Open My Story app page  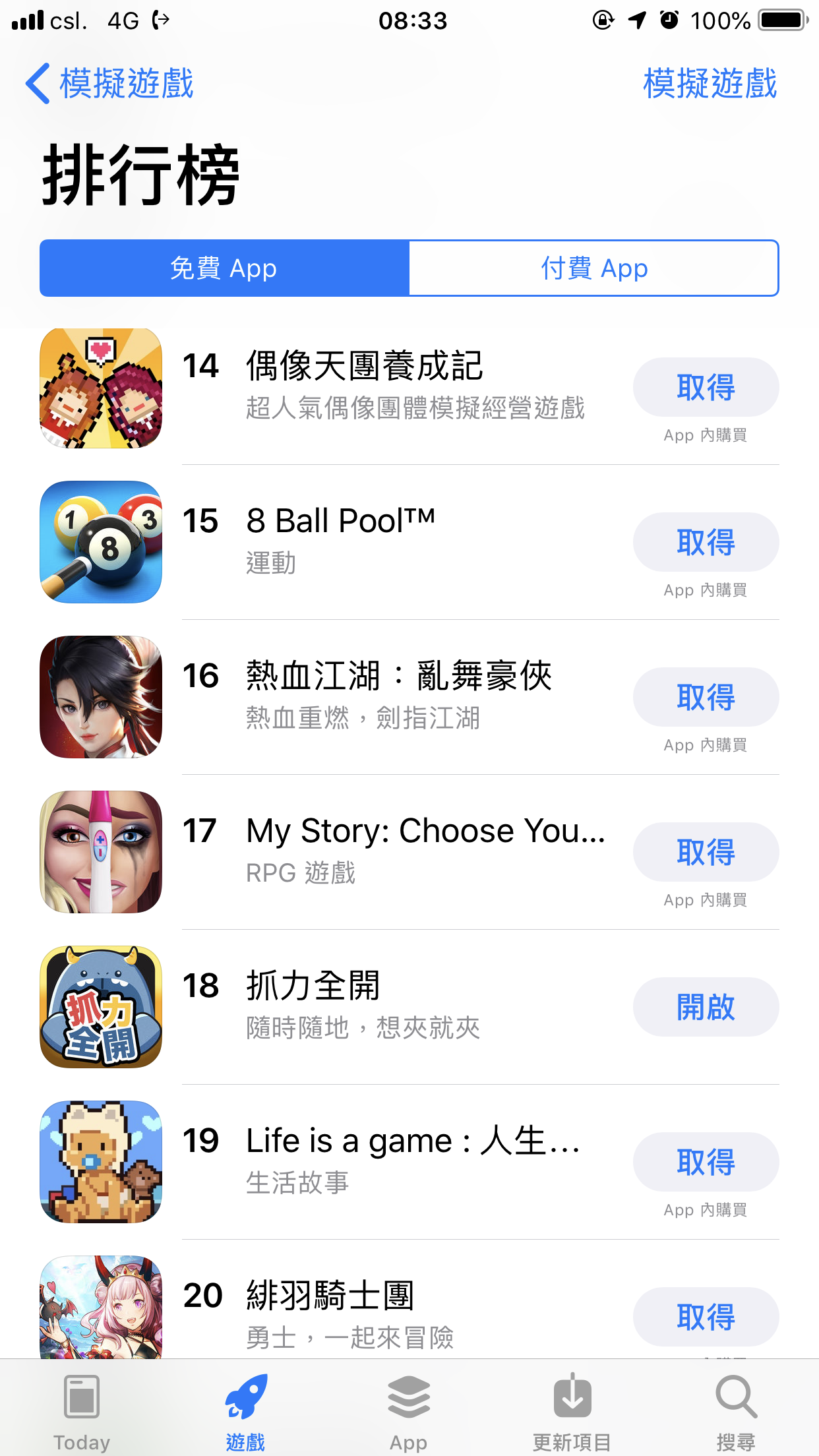tap(425, 832)
